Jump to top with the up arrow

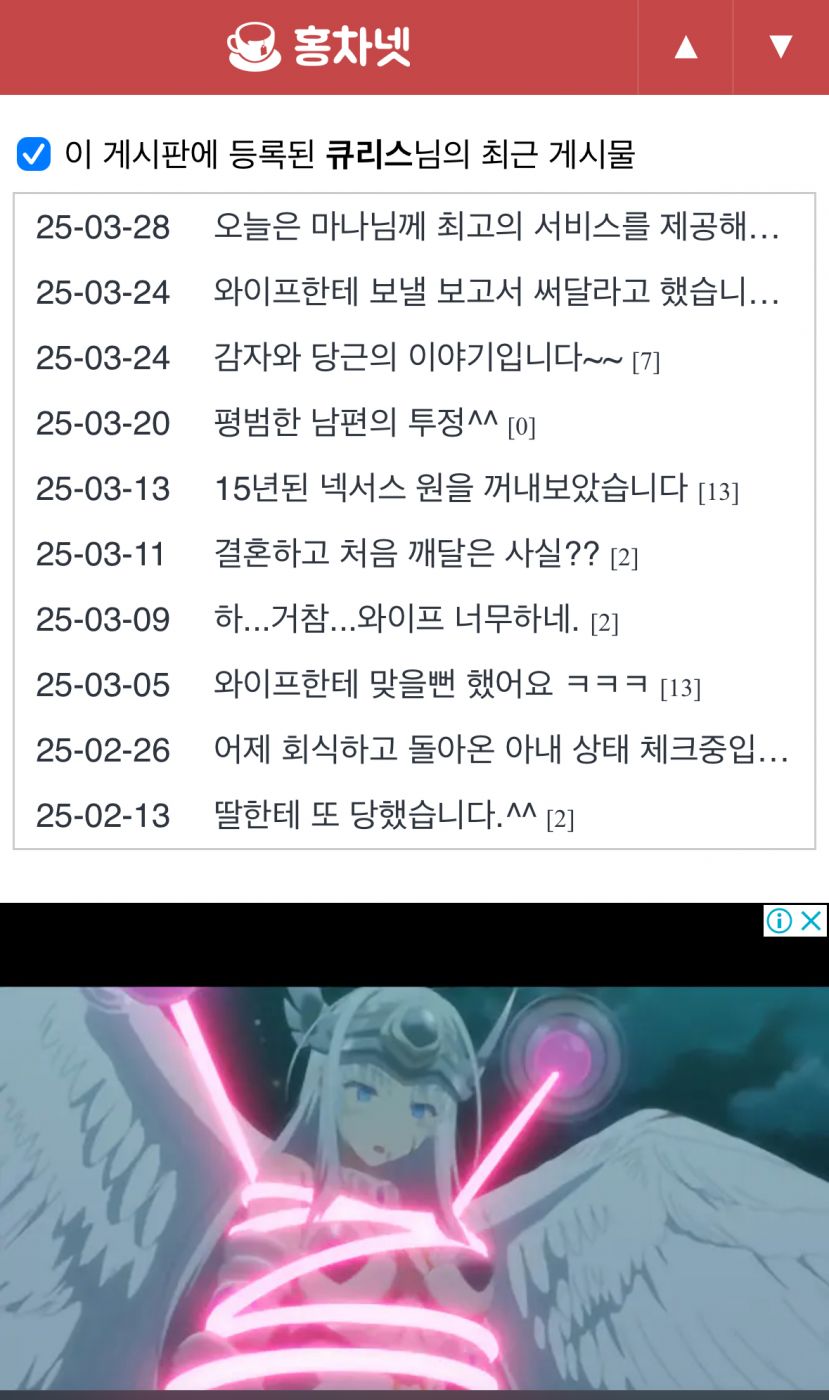pyautogui.click(x=685, y=47)
